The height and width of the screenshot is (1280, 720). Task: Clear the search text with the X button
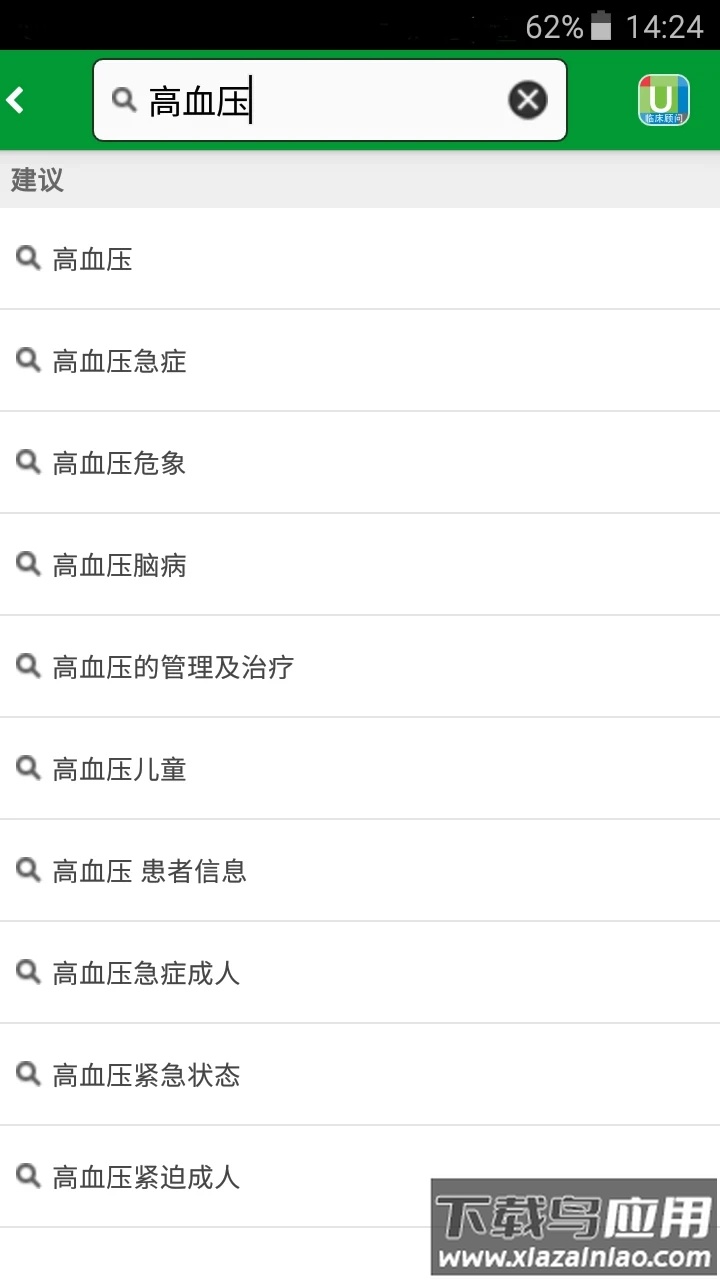pyautogui.click(x=528, y=99)
